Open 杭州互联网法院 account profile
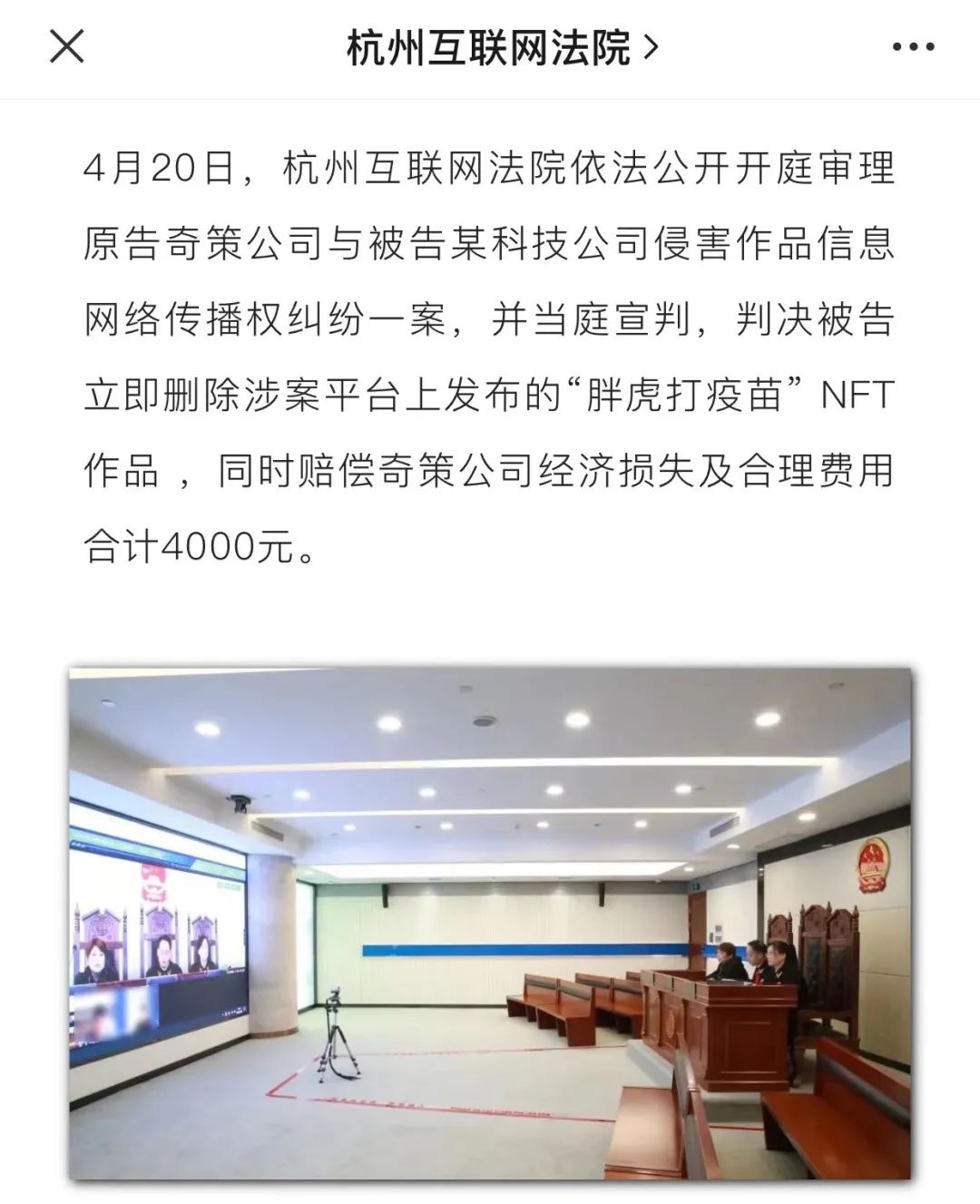Image resolution: width=980 pixels, height=1204 pixels. pyautogui.click(x=500, y=47)
